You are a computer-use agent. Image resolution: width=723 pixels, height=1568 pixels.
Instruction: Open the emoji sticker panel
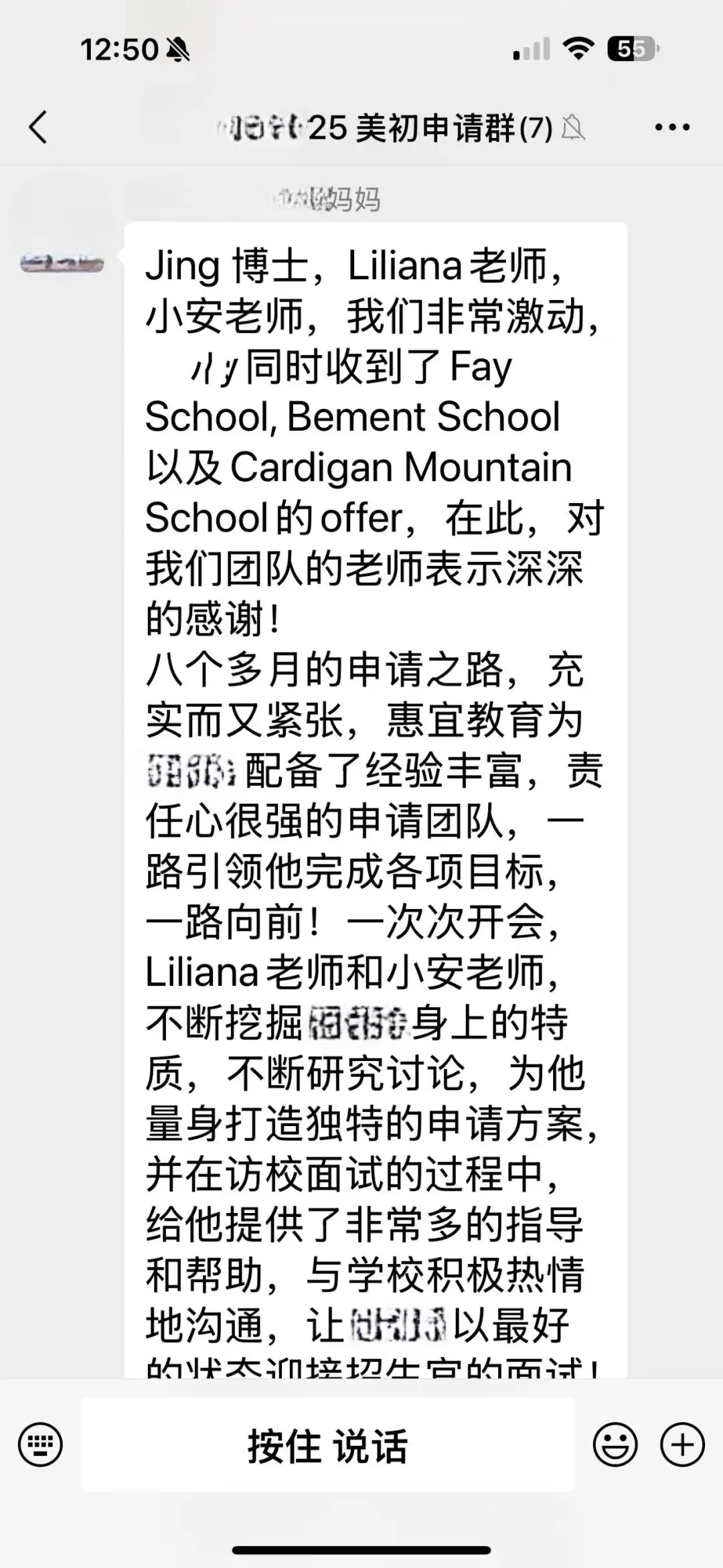tap(615, 1445)
